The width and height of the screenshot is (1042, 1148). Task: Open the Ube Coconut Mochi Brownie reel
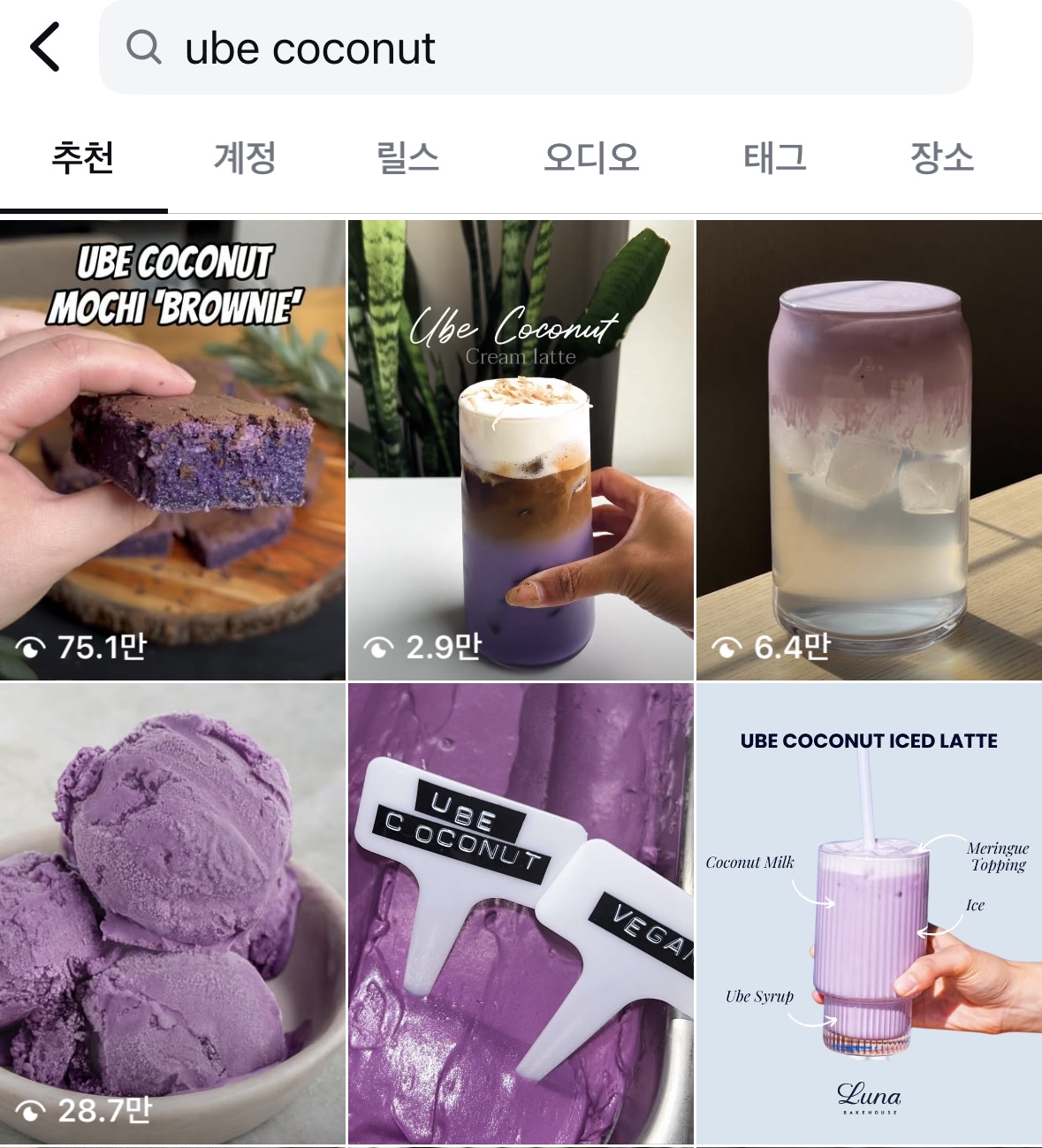point(172,451)
